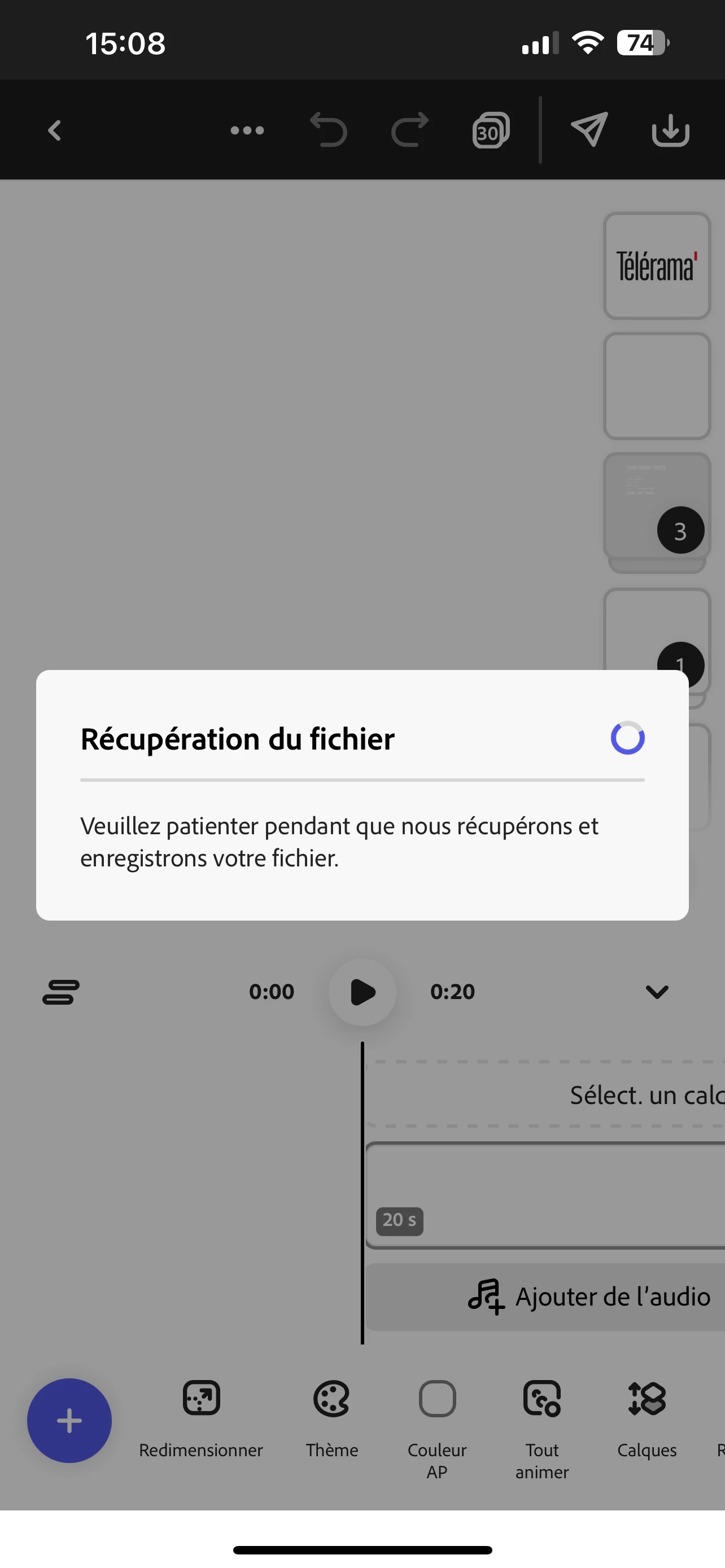Tap the blue plus button
The image size is (725, 1568).
click(69, 1420)
